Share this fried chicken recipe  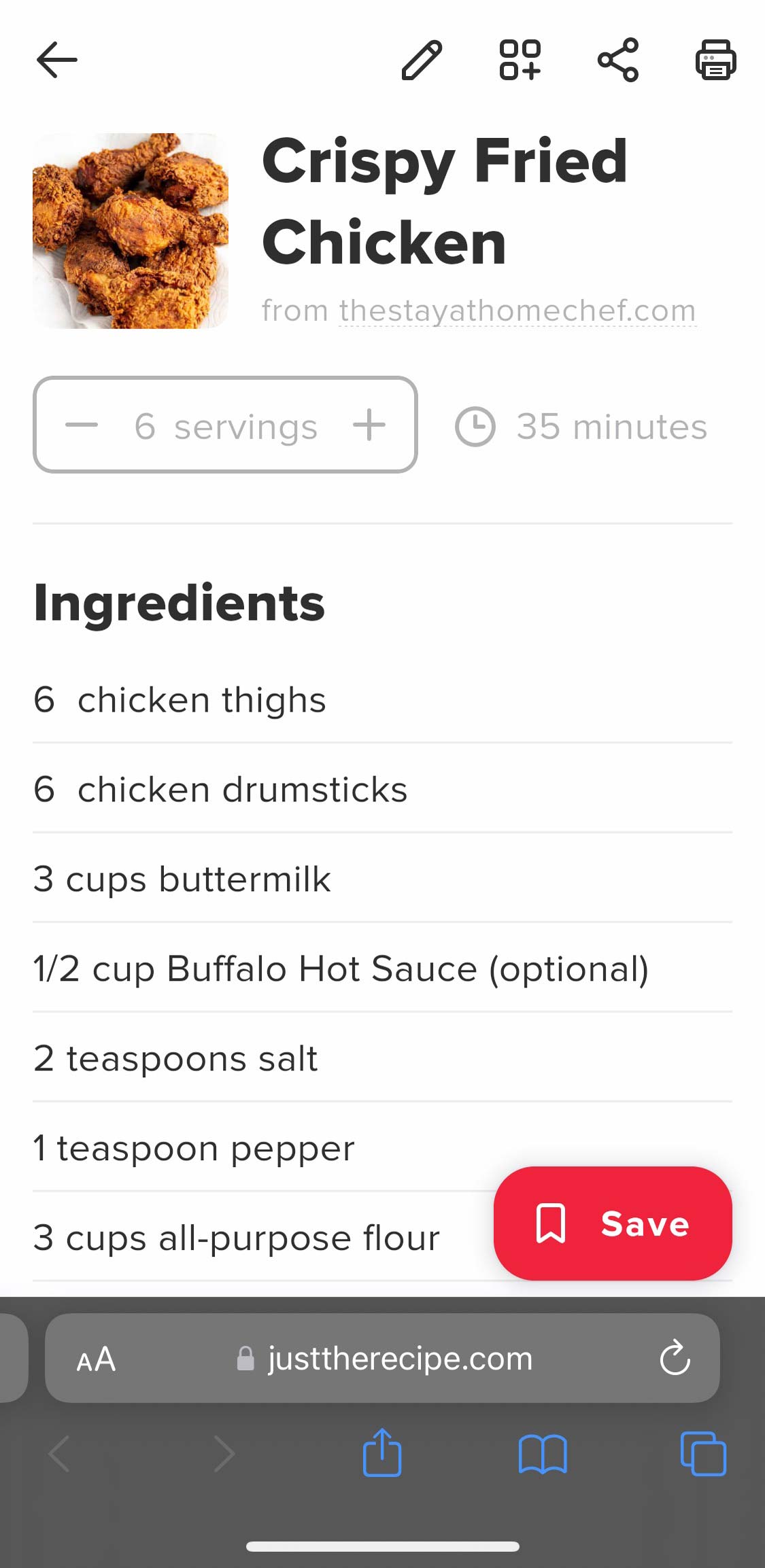(618, 60)
